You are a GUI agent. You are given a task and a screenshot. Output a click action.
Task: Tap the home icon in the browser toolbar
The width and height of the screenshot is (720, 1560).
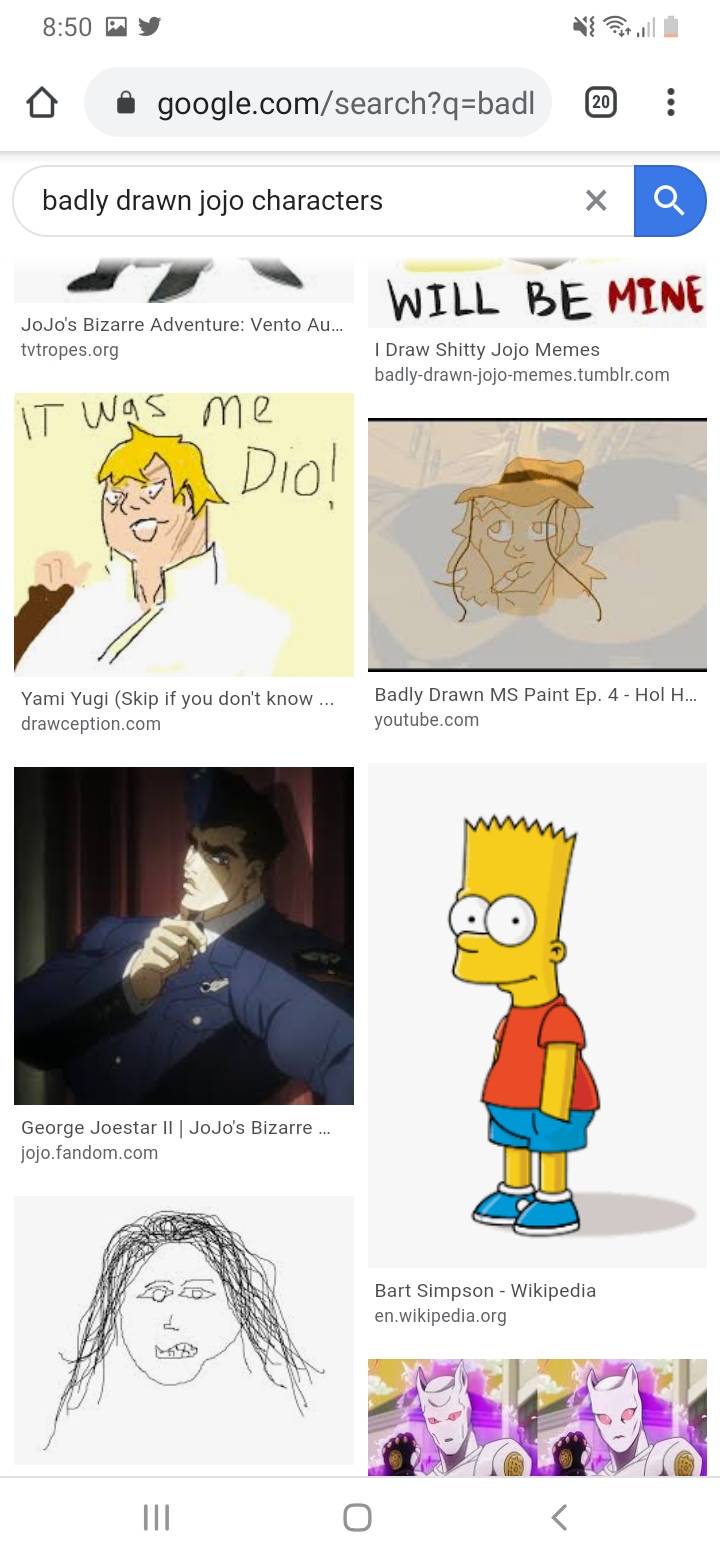pos(41,101)
